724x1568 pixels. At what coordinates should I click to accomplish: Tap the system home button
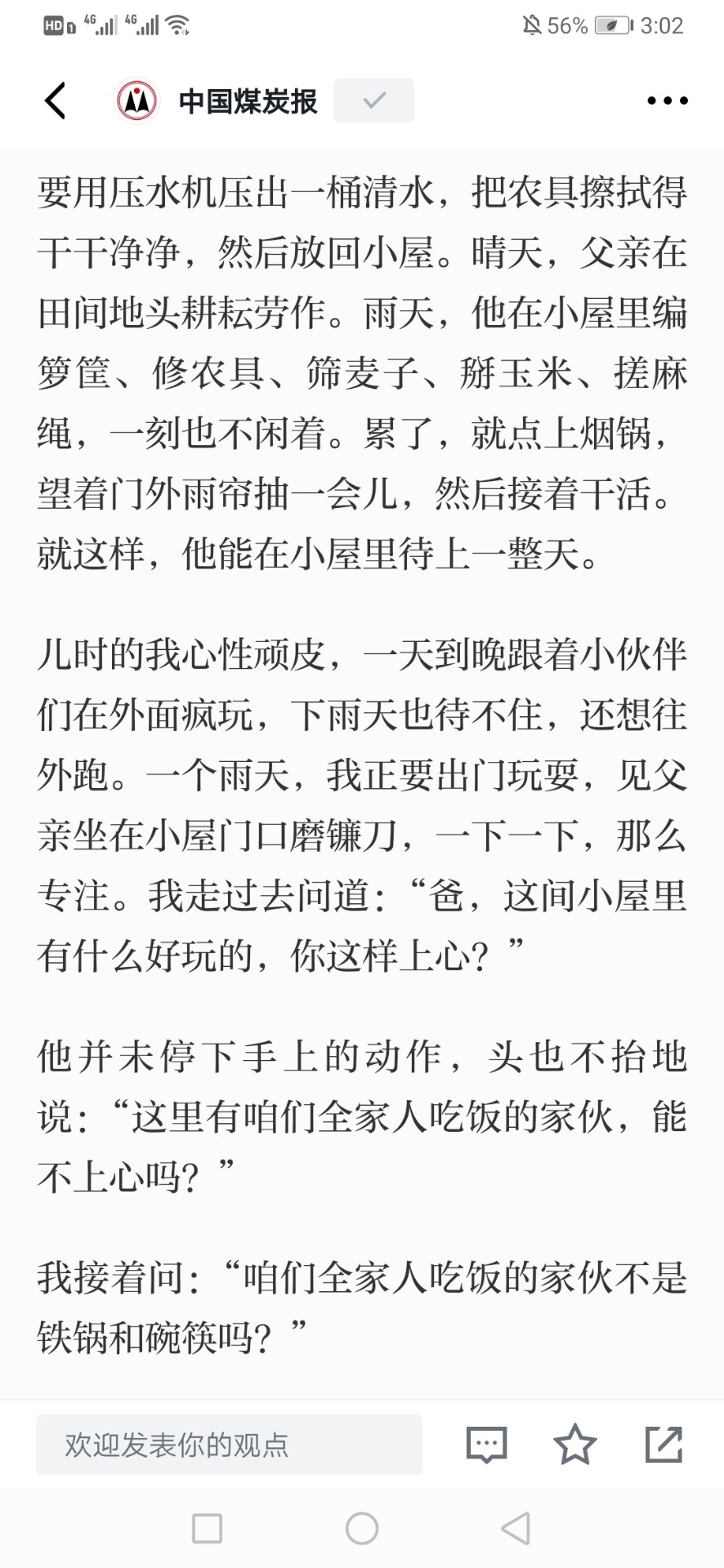tap(362, 1528)
